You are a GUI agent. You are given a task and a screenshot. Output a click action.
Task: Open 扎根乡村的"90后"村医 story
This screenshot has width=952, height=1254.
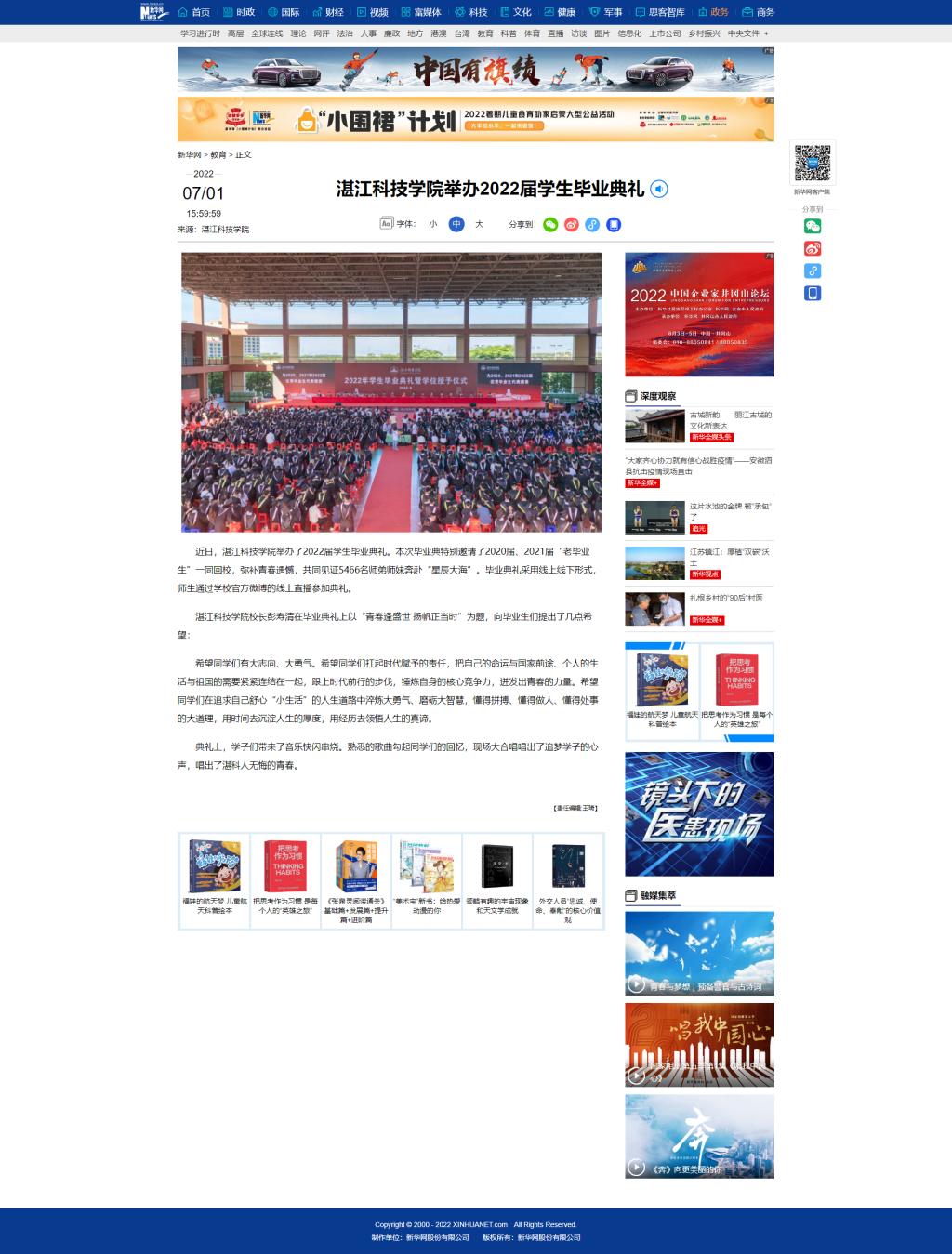tap(725, 598)
